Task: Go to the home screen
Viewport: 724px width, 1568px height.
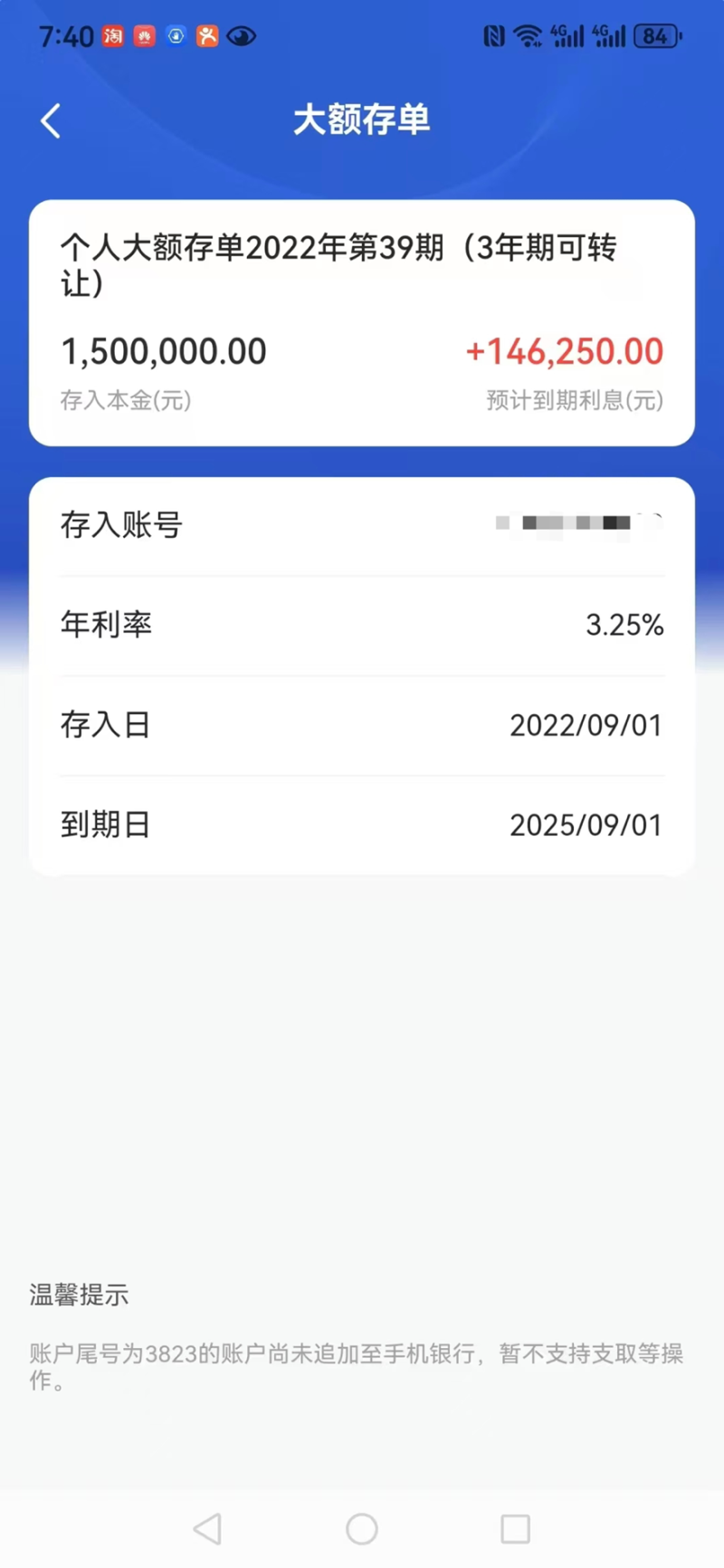Action: 362,1528
